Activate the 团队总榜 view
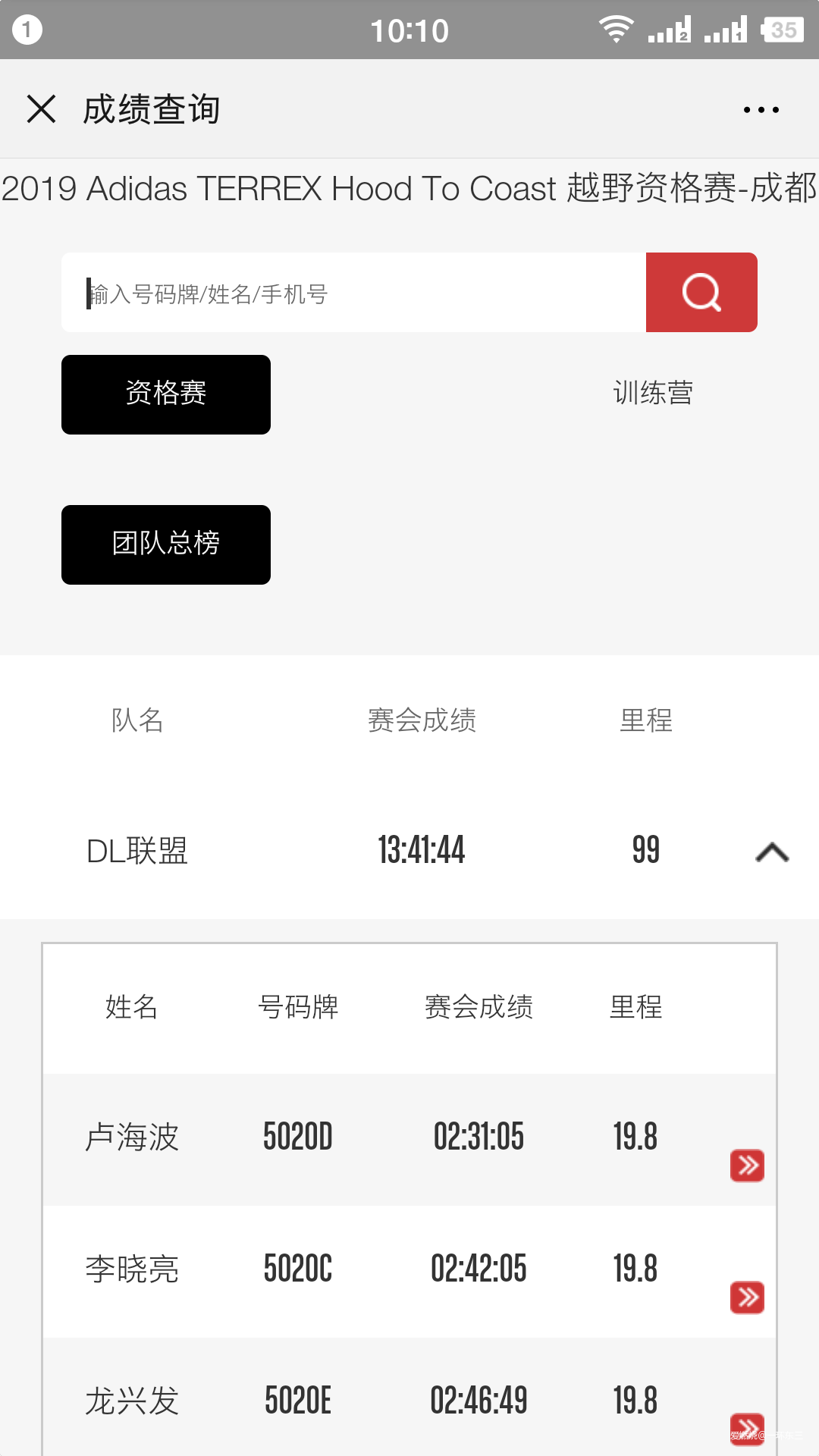Screen dimensions: 819x1456 pyautogui.click(x=165, y=544)
